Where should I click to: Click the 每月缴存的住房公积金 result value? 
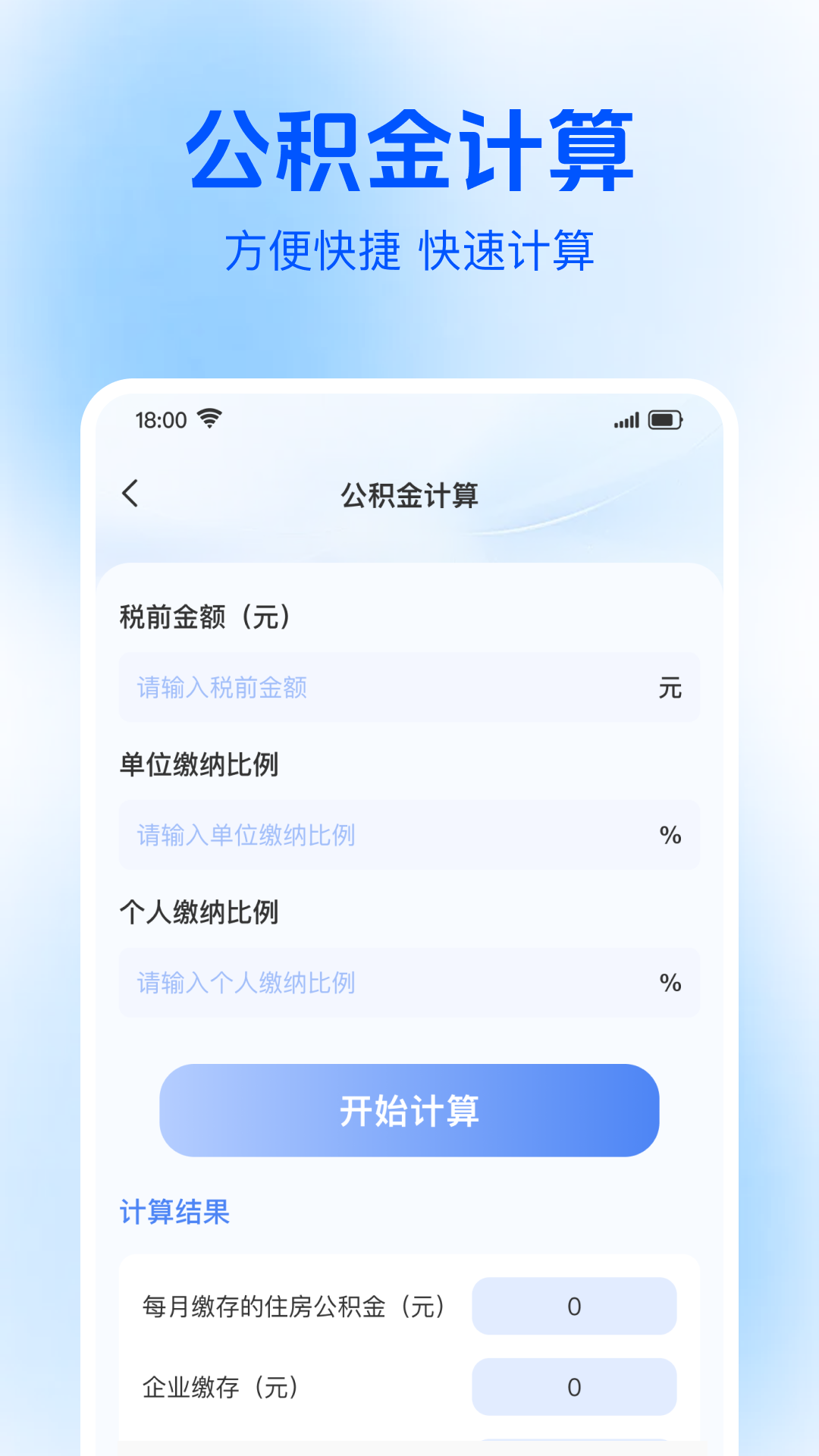tap(574, 1306)
